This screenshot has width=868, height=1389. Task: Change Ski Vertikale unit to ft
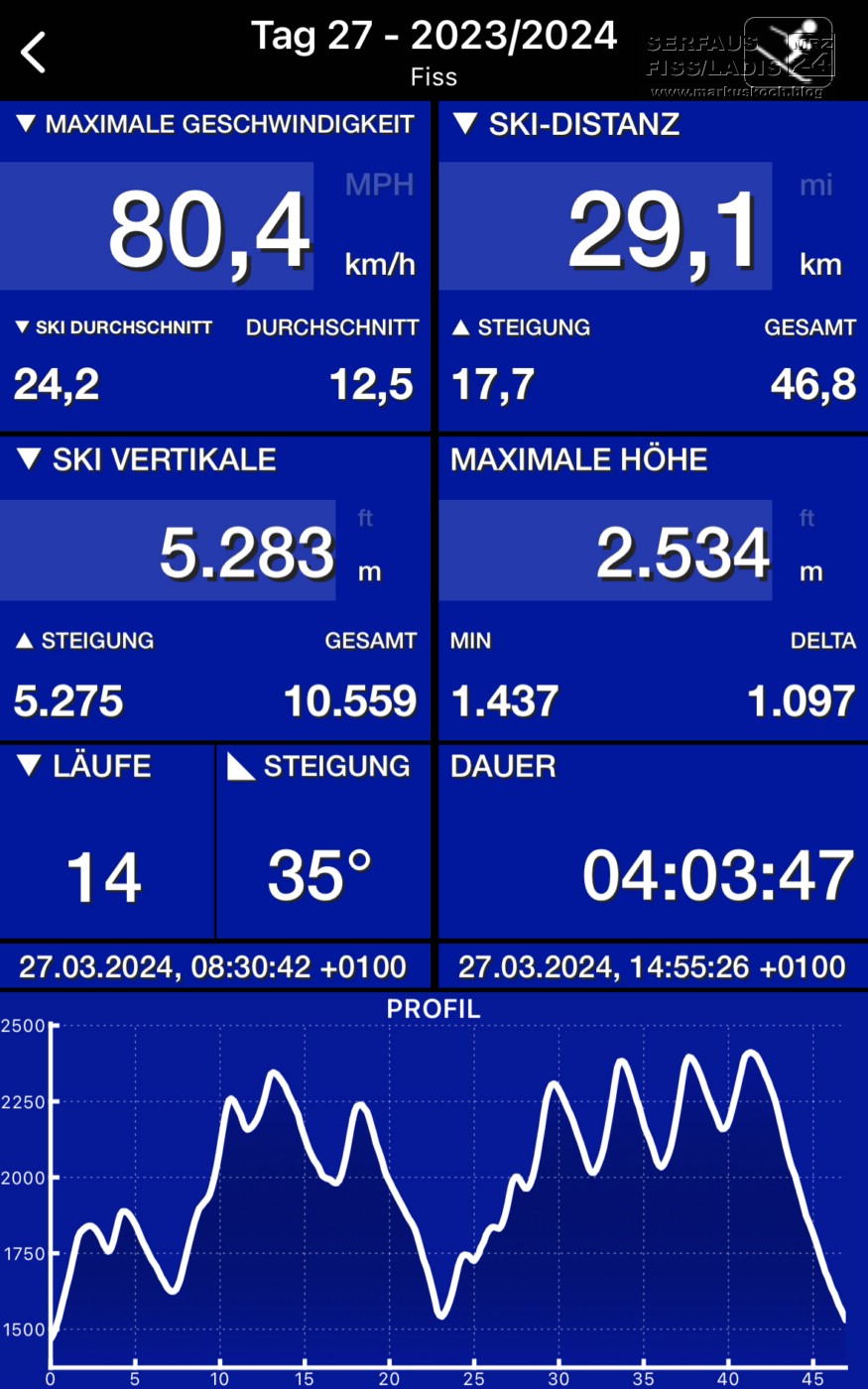coord(366,519)
